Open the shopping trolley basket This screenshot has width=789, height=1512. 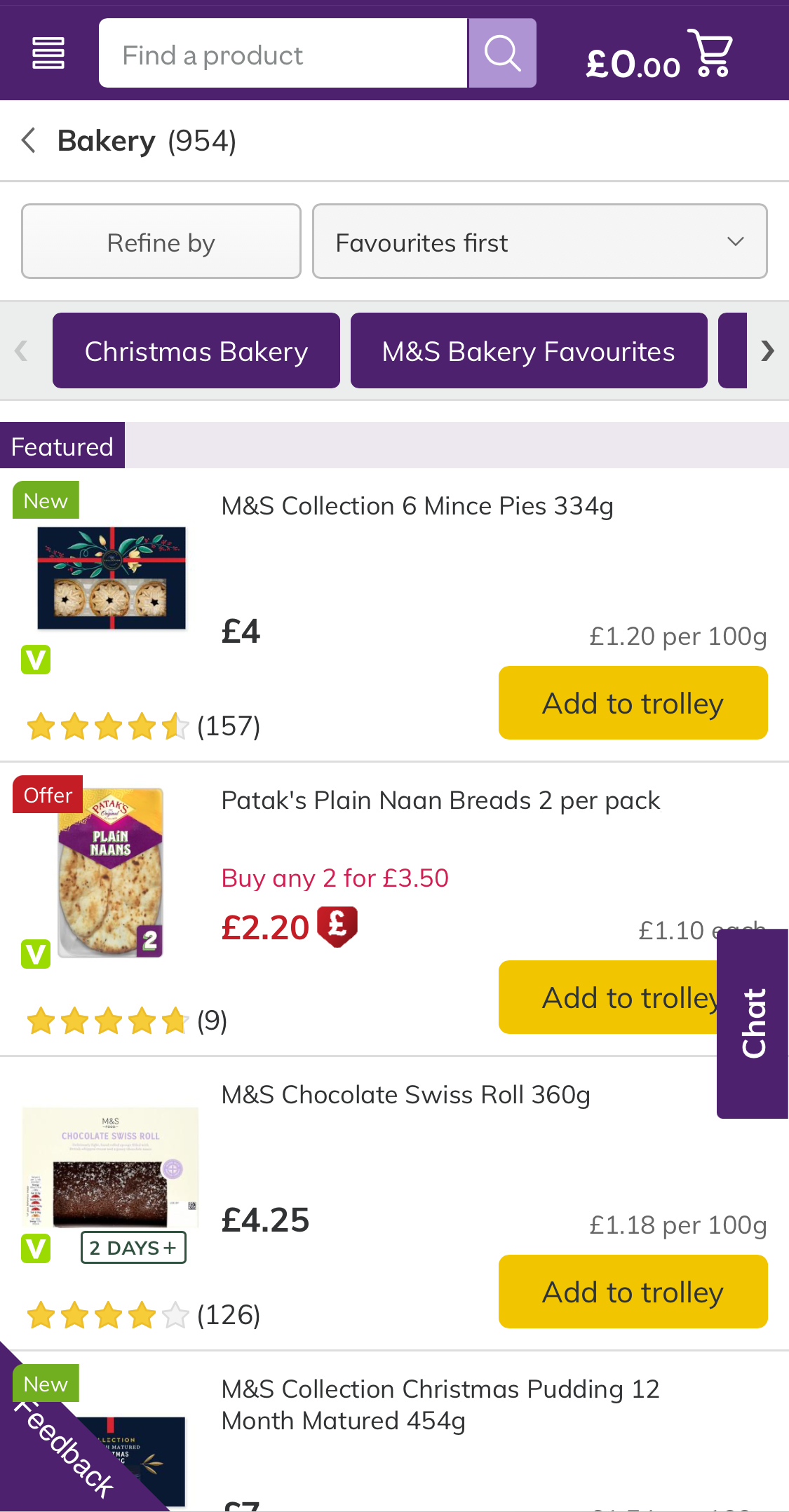pyautogui.click(x=710, y=53)
